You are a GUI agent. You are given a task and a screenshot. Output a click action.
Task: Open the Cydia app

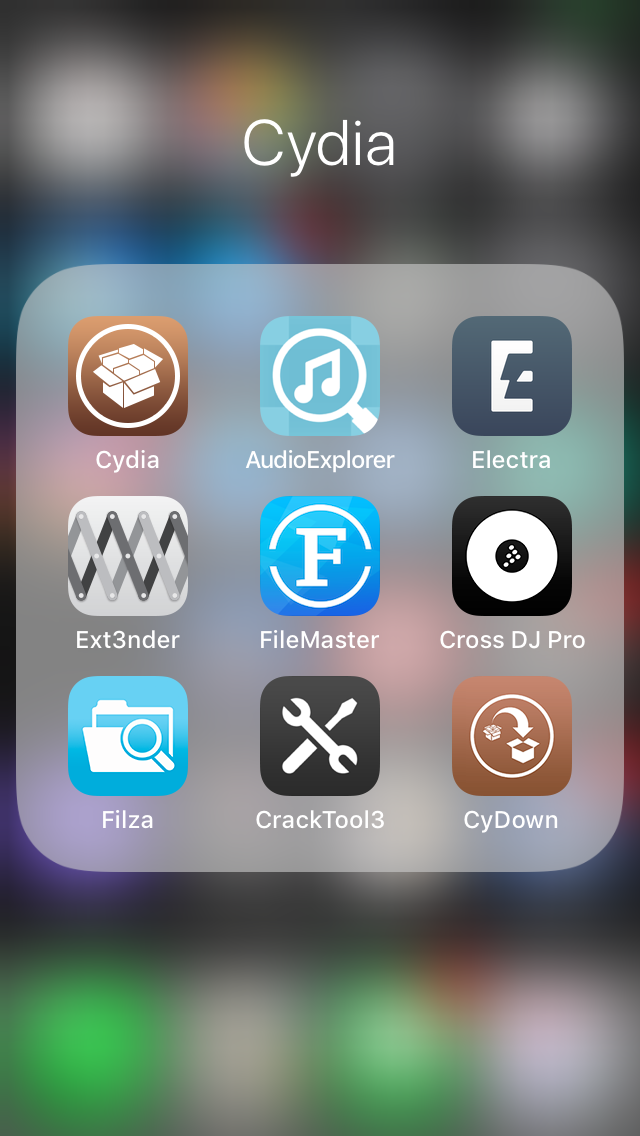coord(128,376)
